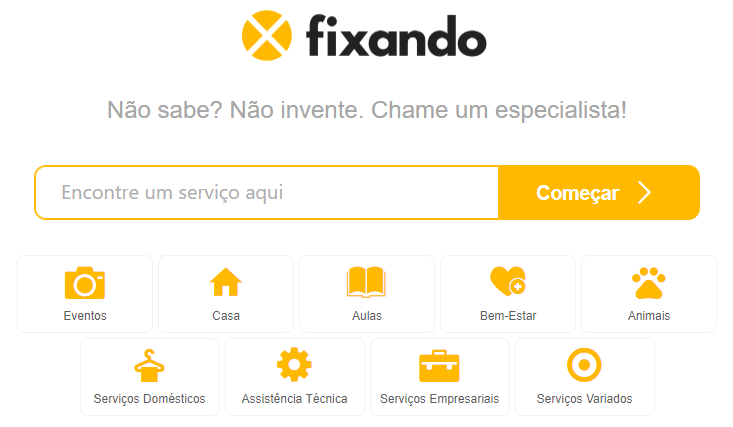Open the Serviços Variados card
The height and width of the screenshot is (427, 733).
pyautogui.click(x=585, y=376)
